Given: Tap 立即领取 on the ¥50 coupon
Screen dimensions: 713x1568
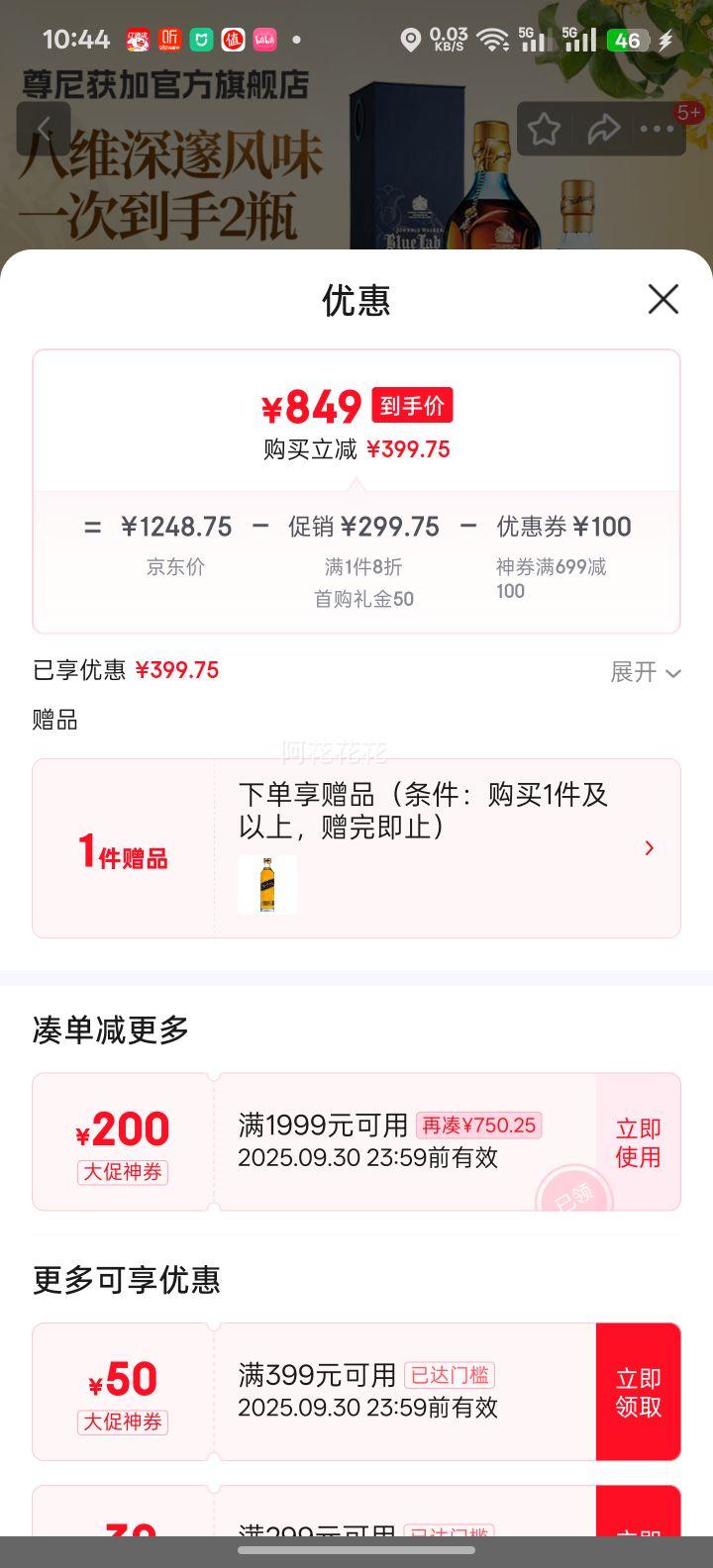Looking at the screenshot, I should (638, 1391).
